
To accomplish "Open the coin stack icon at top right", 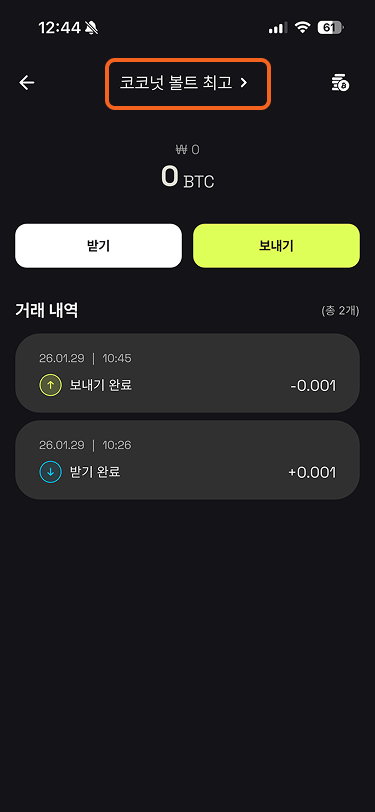I will point(340,83).
